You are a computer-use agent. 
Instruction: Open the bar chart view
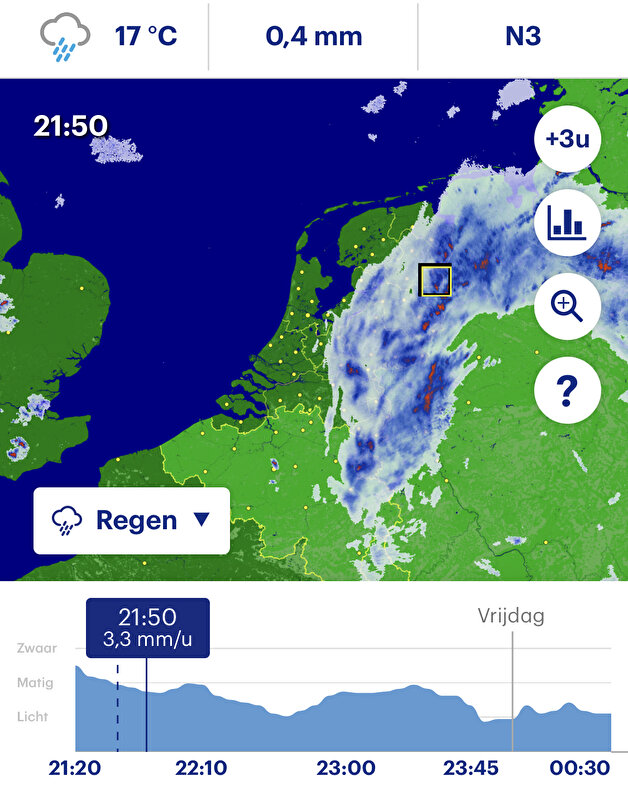point(567,223)
